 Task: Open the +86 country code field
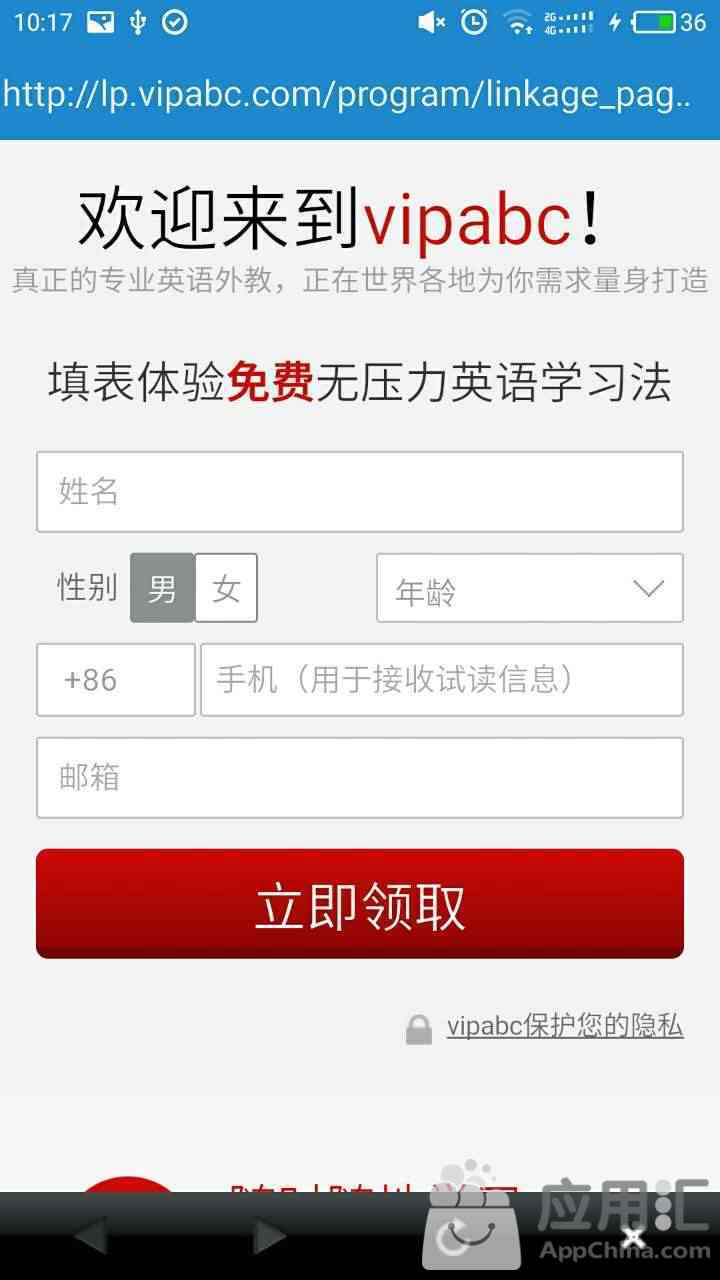pyautogui.click(x=116, y=680)
